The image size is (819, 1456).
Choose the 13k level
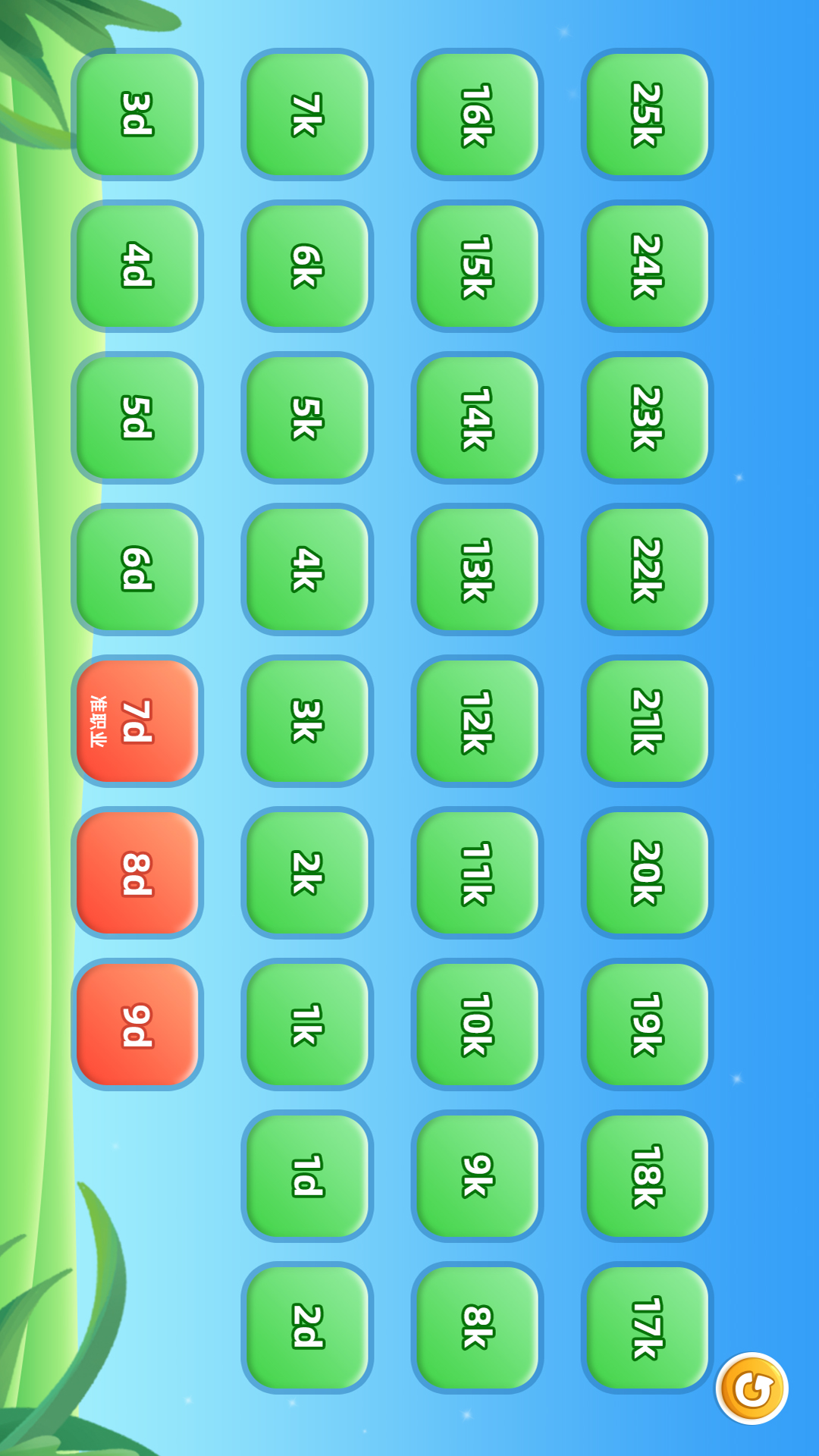[477, 570]
